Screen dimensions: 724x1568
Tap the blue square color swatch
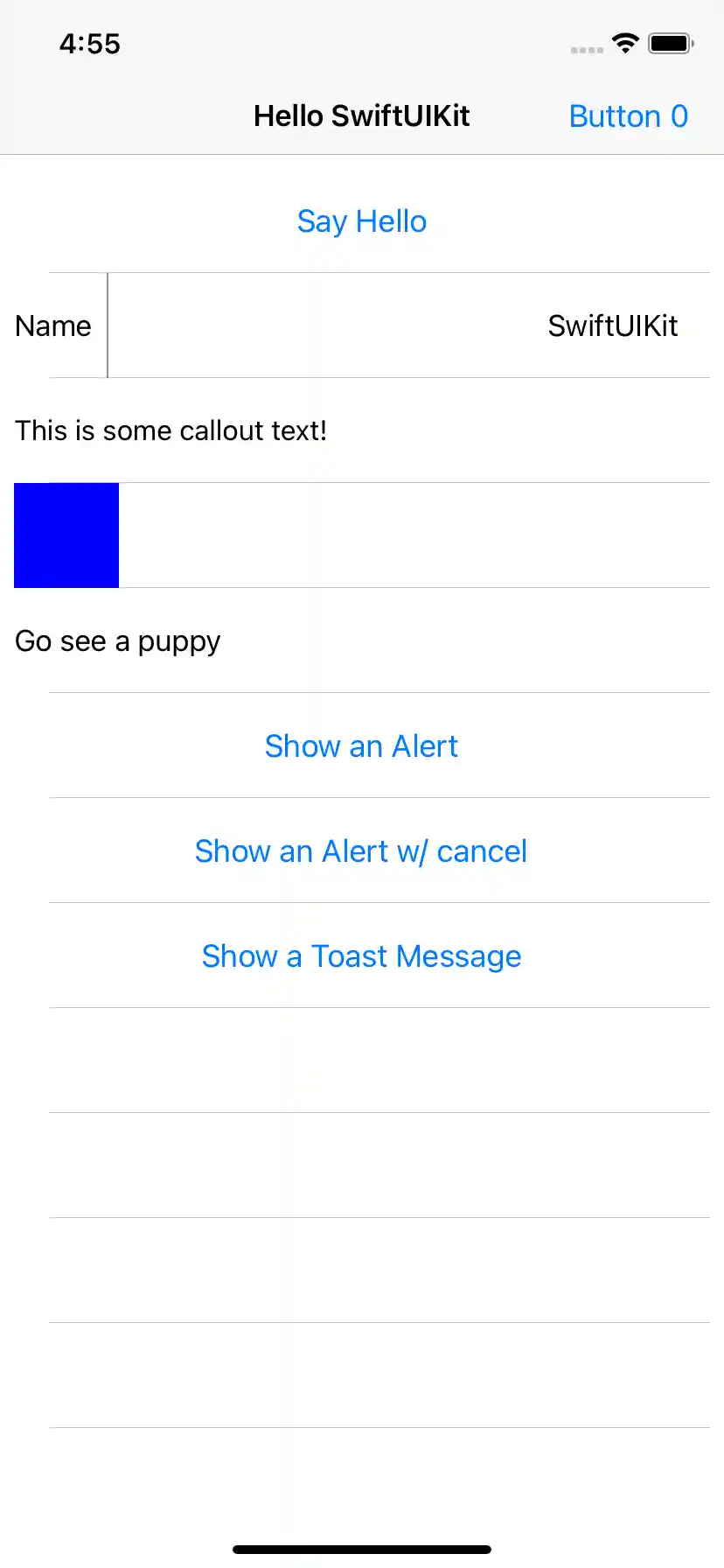[x=66, y=535]
